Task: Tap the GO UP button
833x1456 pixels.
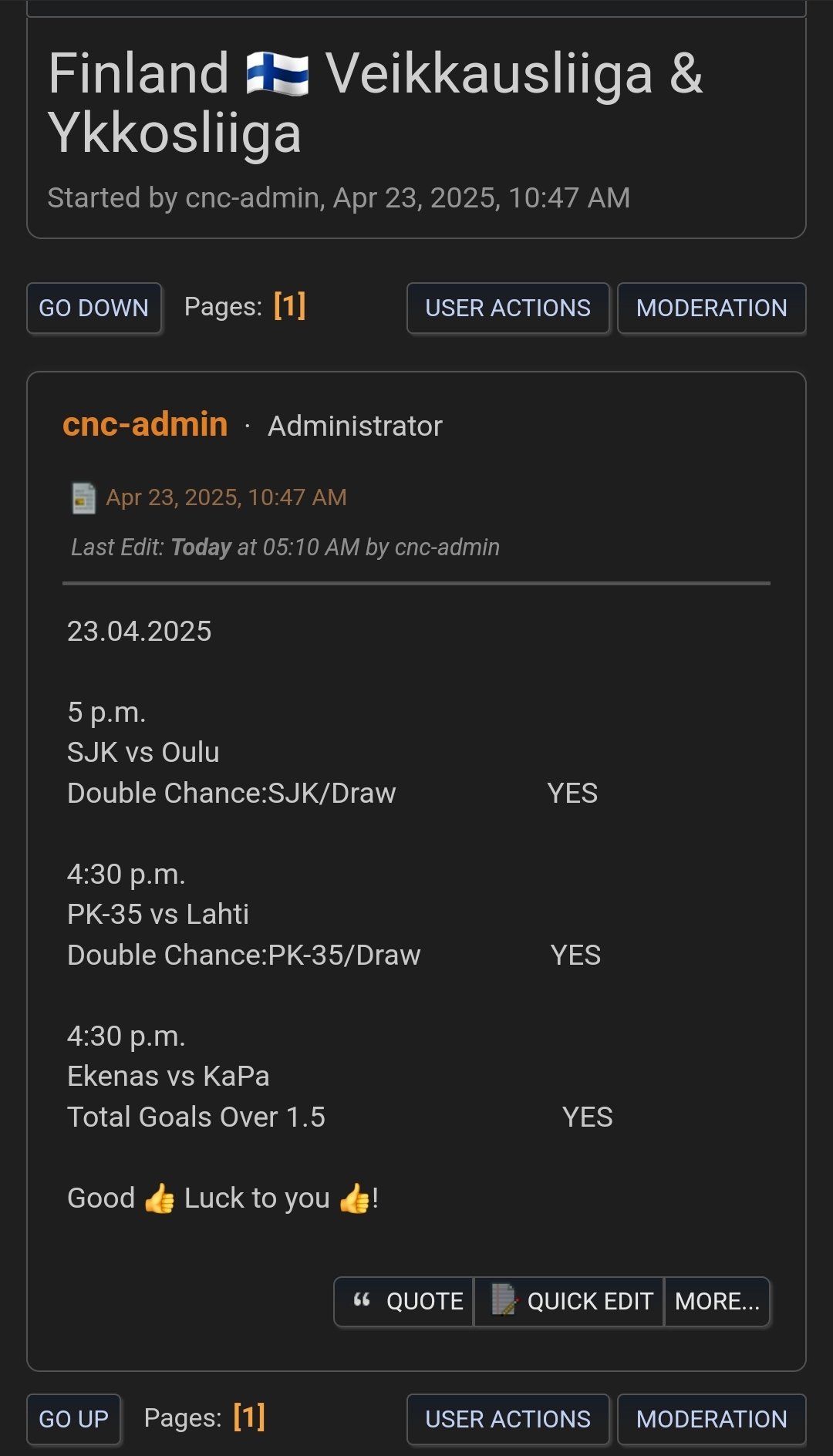Action: point(74,1419)
